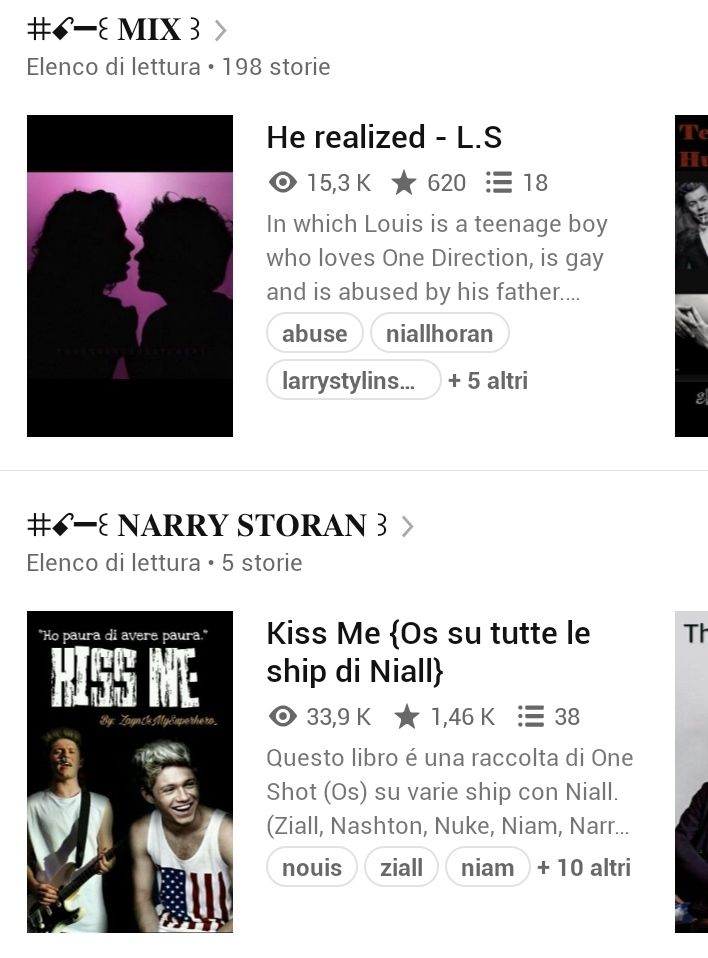Open the next story in NARRY STORAN list
This screenshot has width=708, height=958.
(x=692, y=772)
